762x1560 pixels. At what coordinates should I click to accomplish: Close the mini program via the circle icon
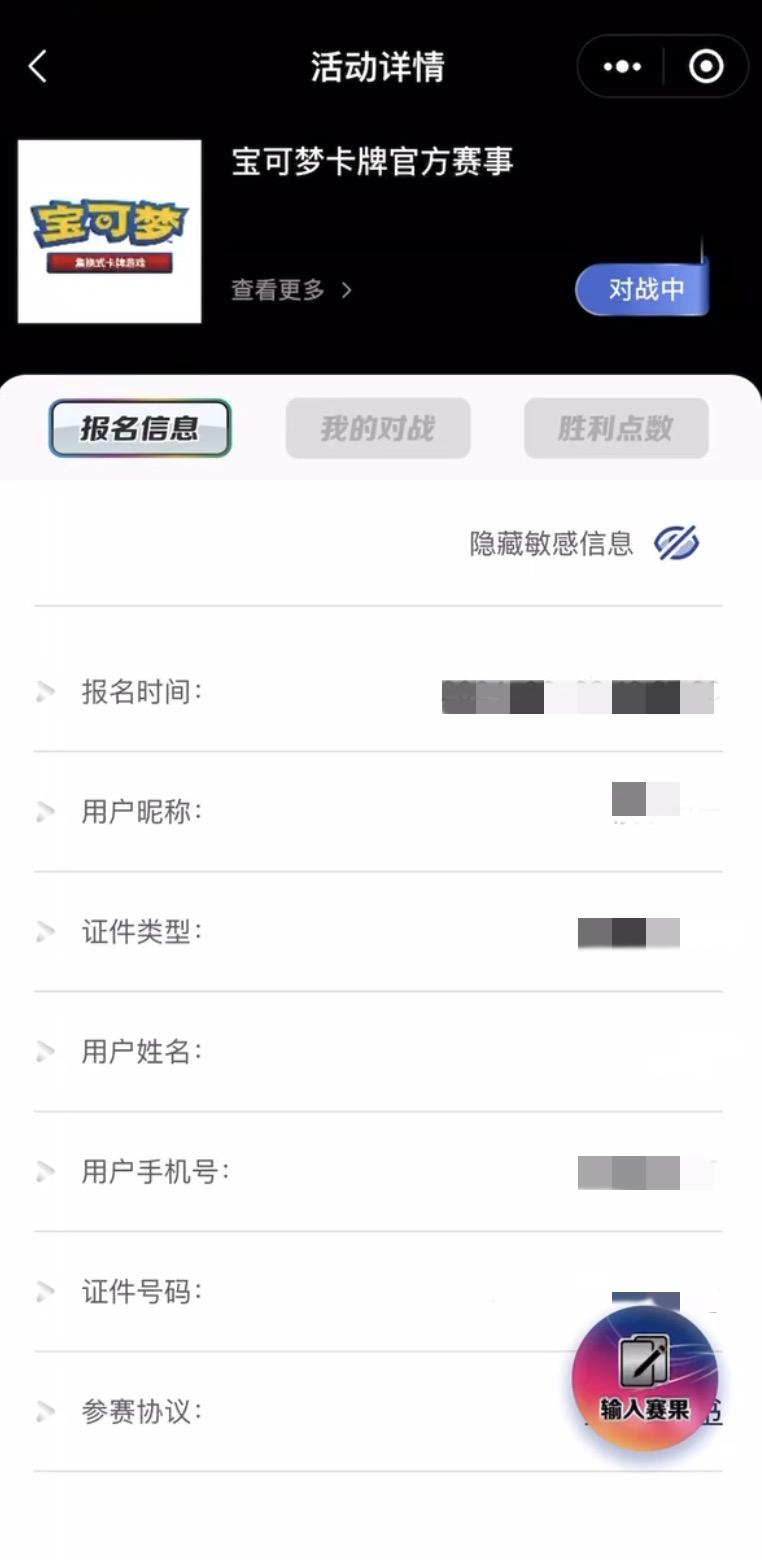pyautogui.click(x=706, y=67)
